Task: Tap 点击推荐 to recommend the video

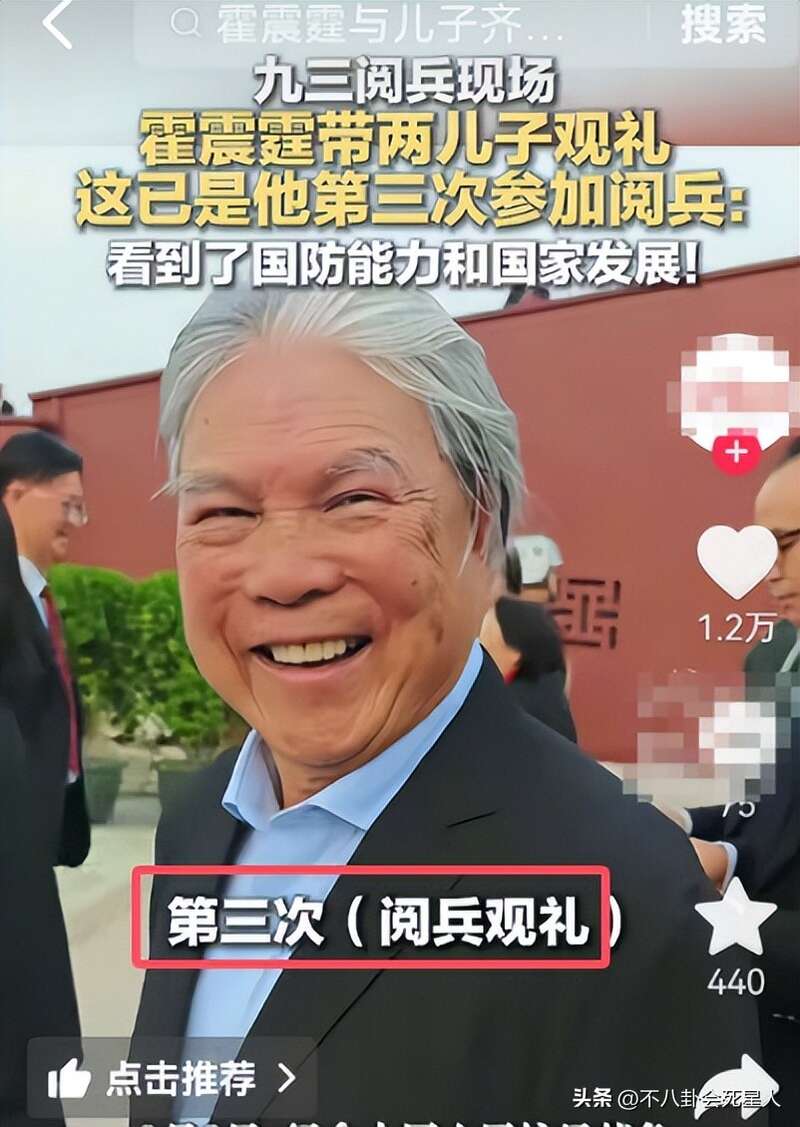Action: pyautogui.click(x=172, y=1078)
